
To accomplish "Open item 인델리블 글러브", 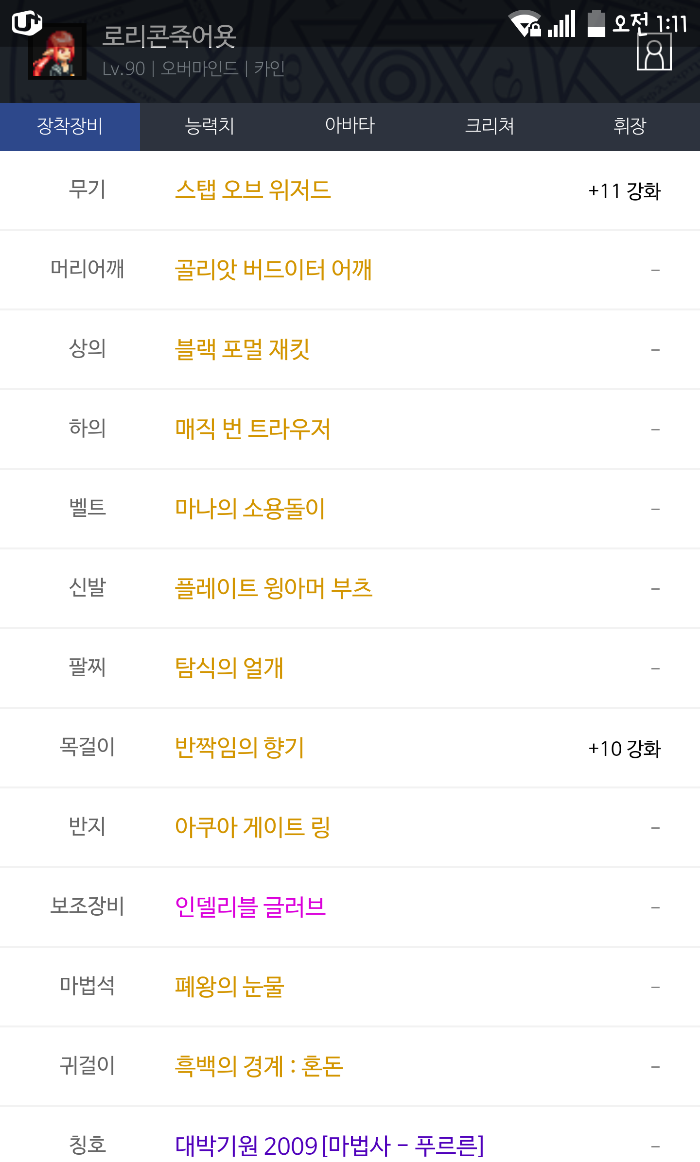I will coord(250,907).
